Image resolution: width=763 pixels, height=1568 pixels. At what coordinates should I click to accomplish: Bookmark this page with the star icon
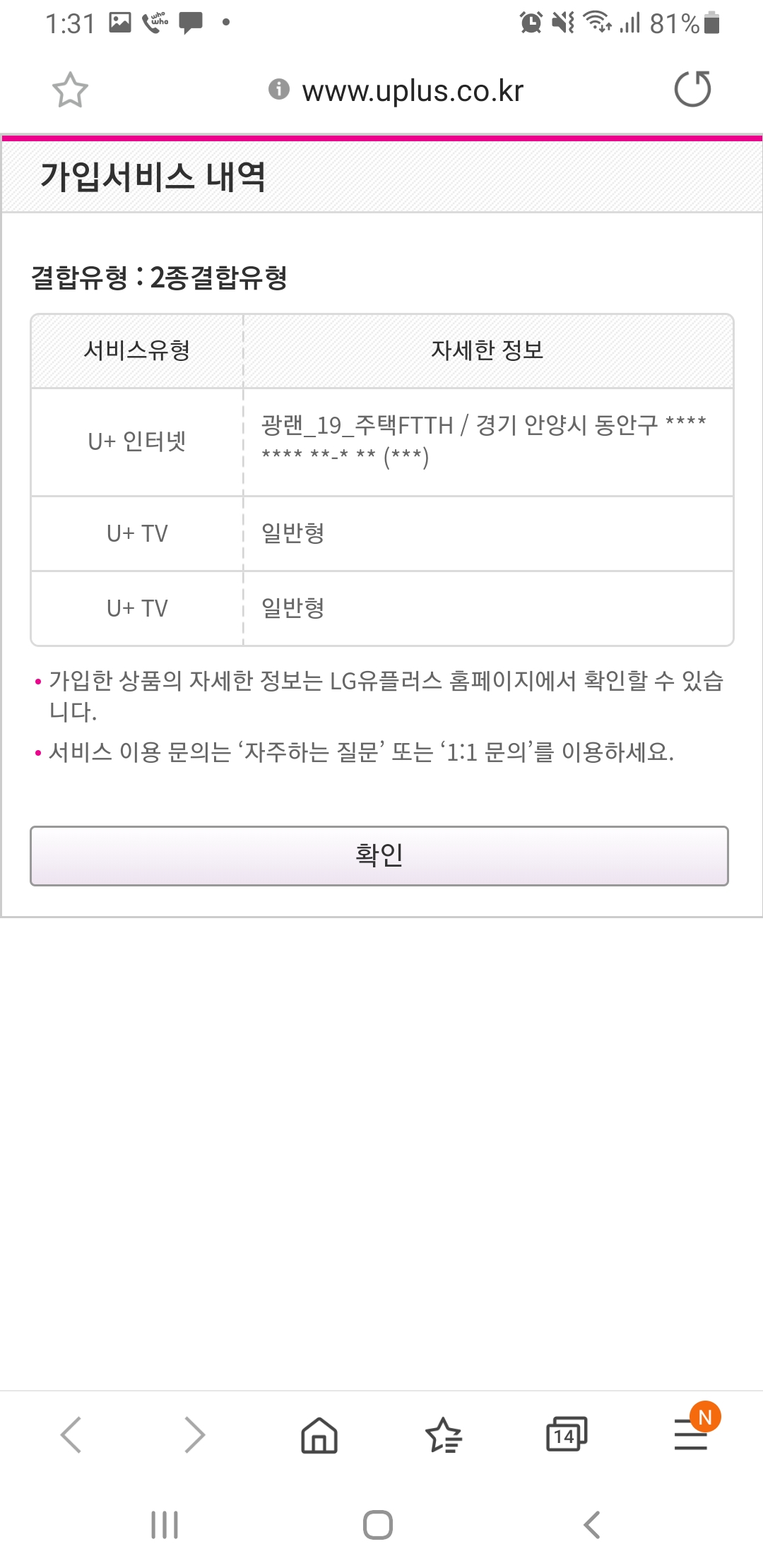pyautogui.click(x=70, y=90)
